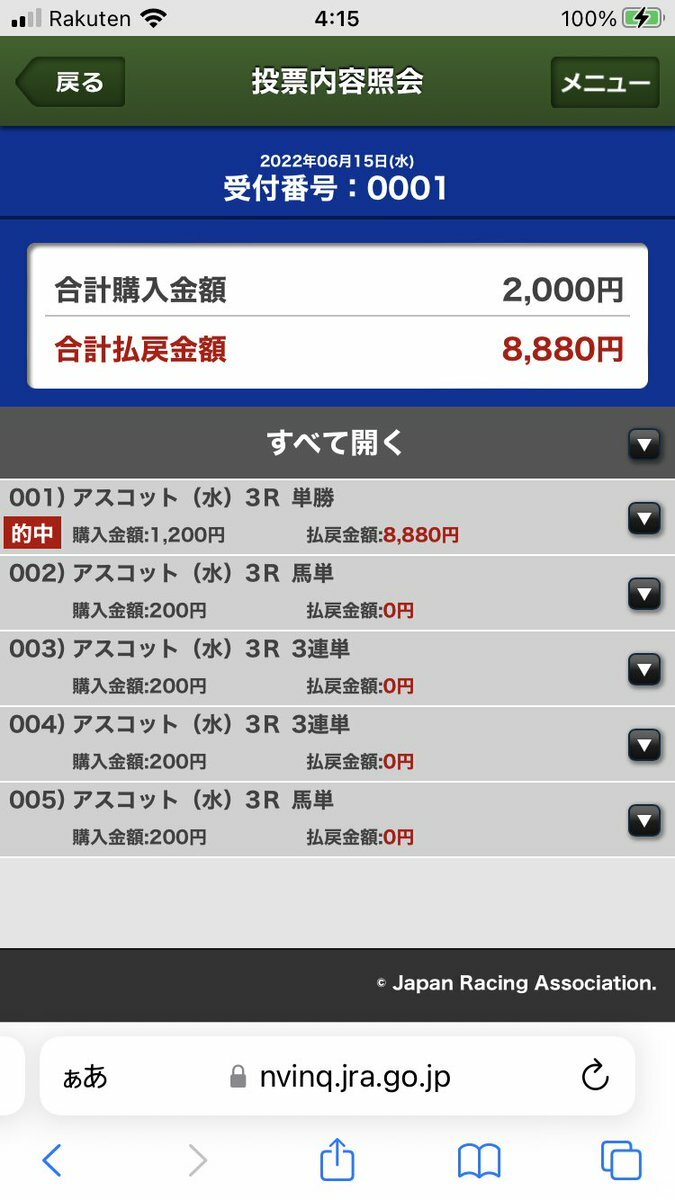Open the ぁあ page settings

85,1076
